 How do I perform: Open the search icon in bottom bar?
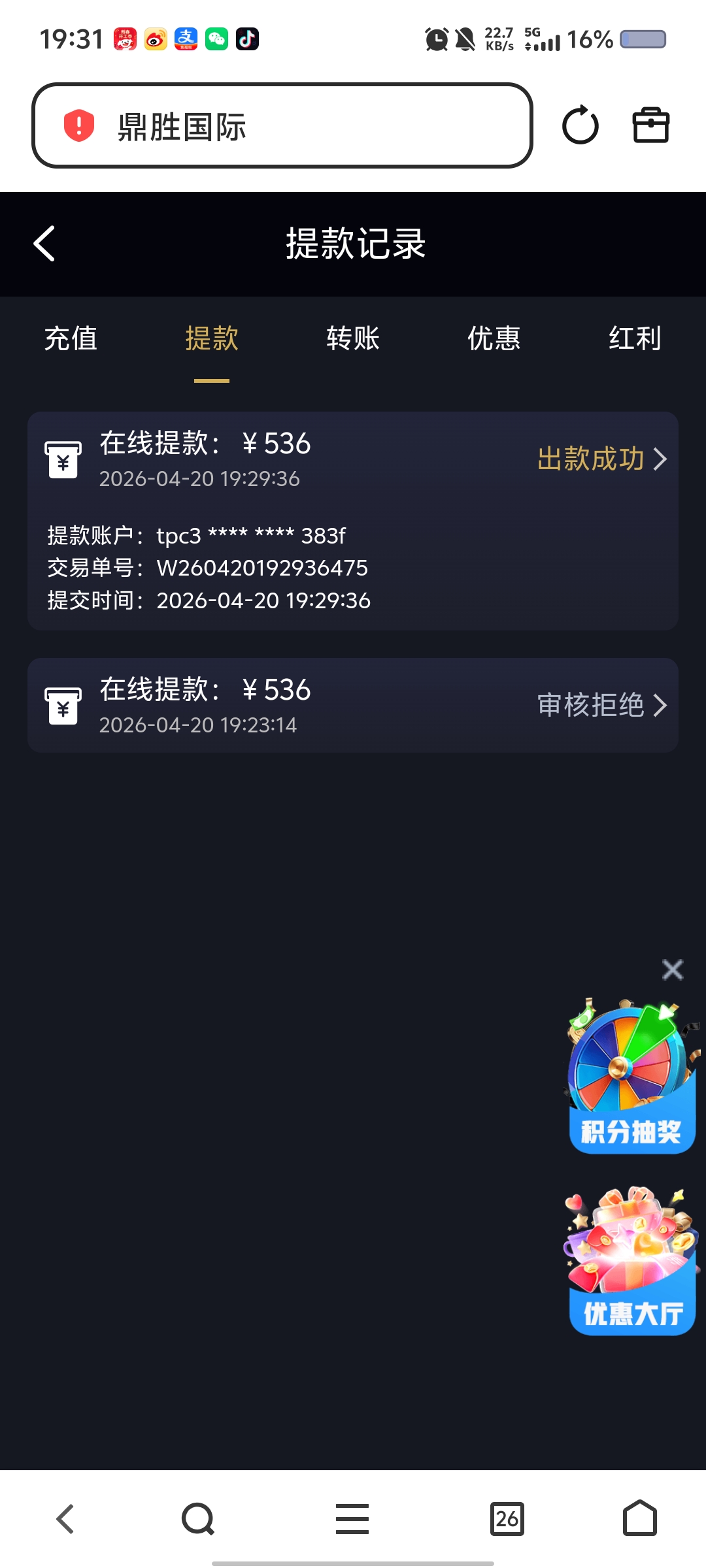pyautogui.click(x=196, y=1518)
